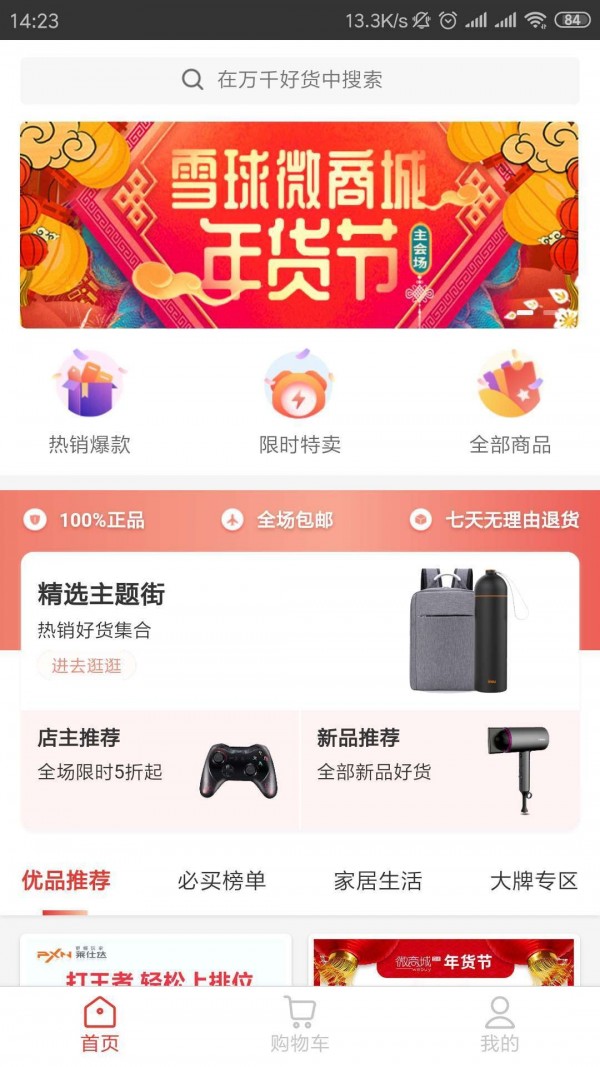The image size is (600, 1067).
Task: Open 限时特卖 flash sale
Action: pyautogui.click(x=300, y=402)
